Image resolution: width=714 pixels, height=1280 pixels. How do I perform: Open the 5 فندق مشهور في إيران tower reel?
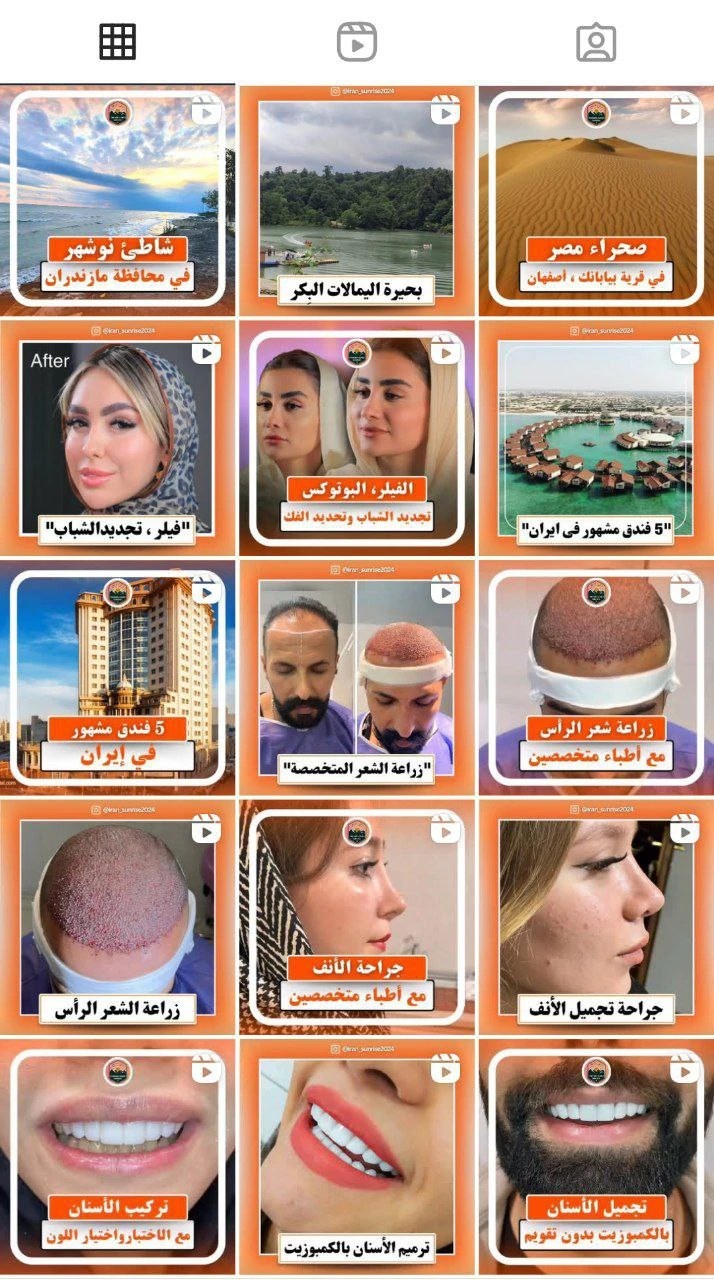click(118, 678)
